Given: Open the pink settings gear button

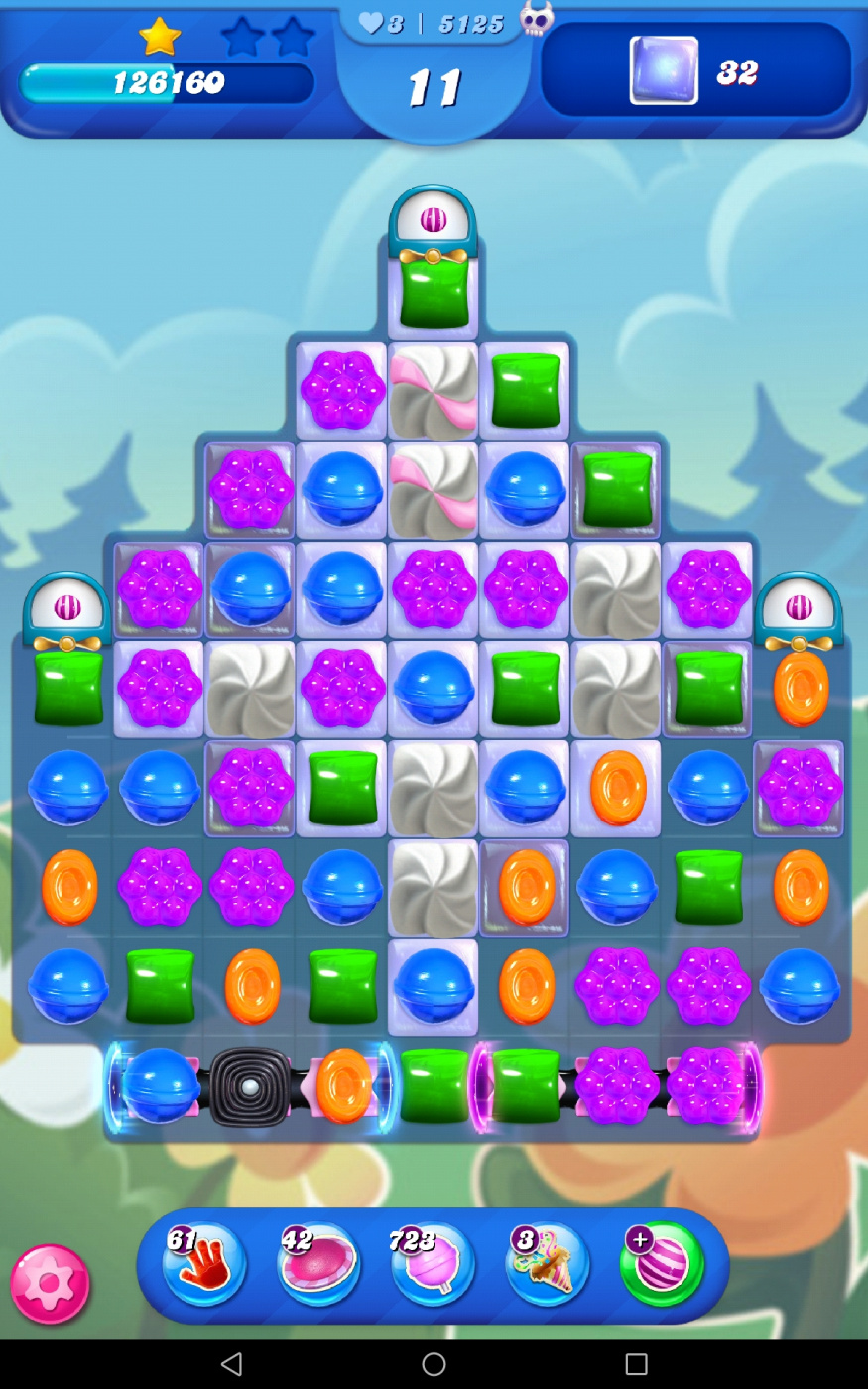Looking at the screenshot, I should (50, 1284).
